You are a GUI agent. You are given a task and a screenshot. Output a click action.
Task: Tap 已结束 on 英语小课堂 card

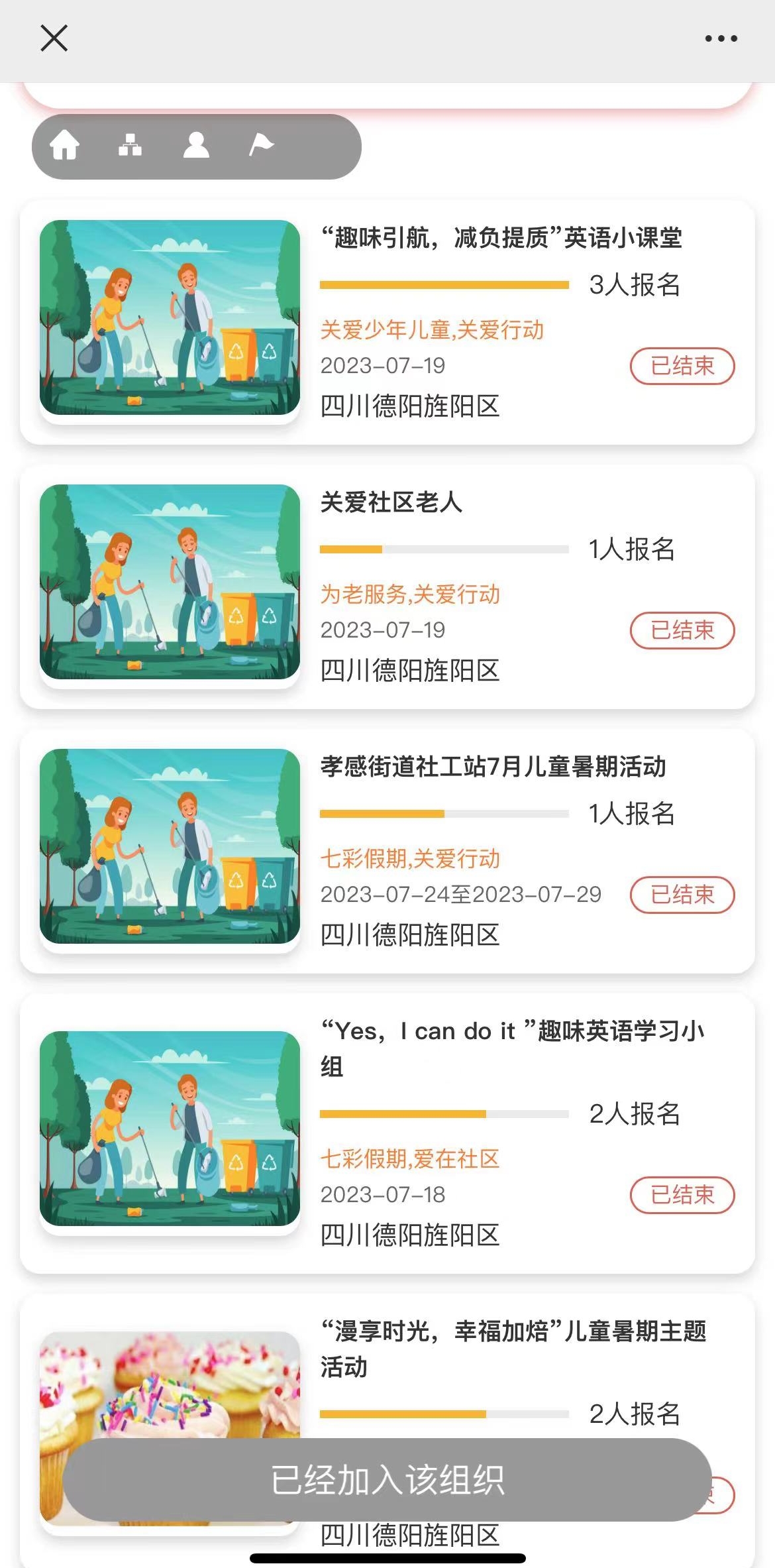(x=682, y=366)
